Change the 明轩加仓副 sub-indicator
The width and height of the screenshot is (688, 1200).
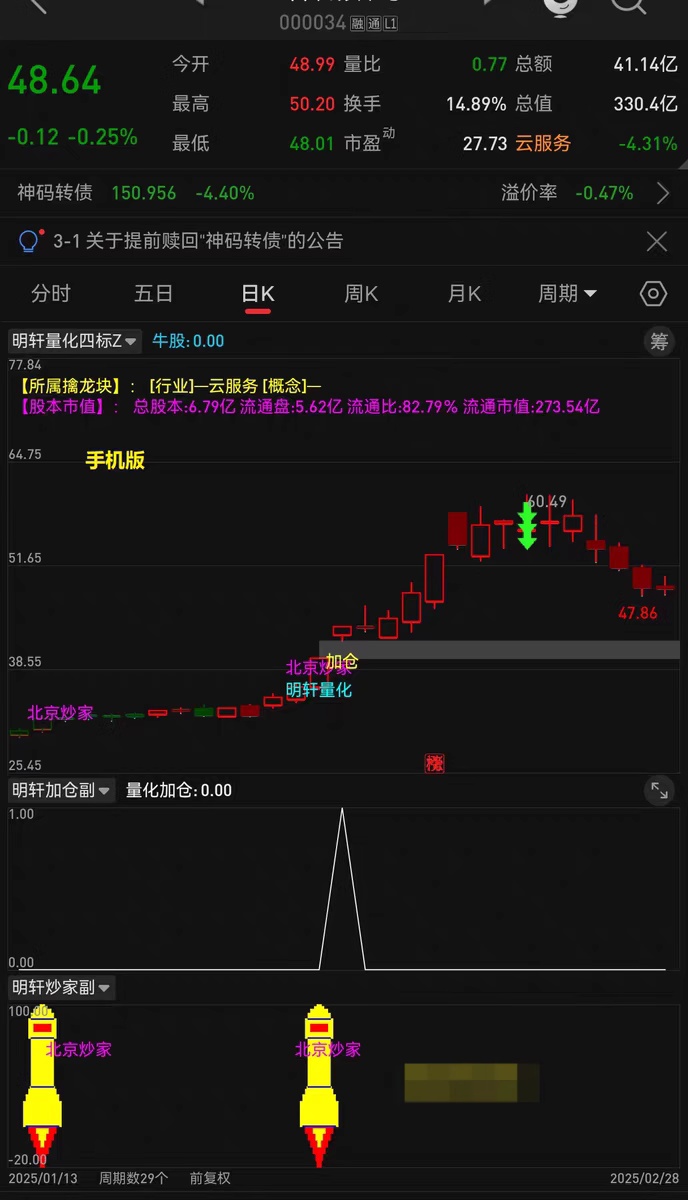point(61,790)
